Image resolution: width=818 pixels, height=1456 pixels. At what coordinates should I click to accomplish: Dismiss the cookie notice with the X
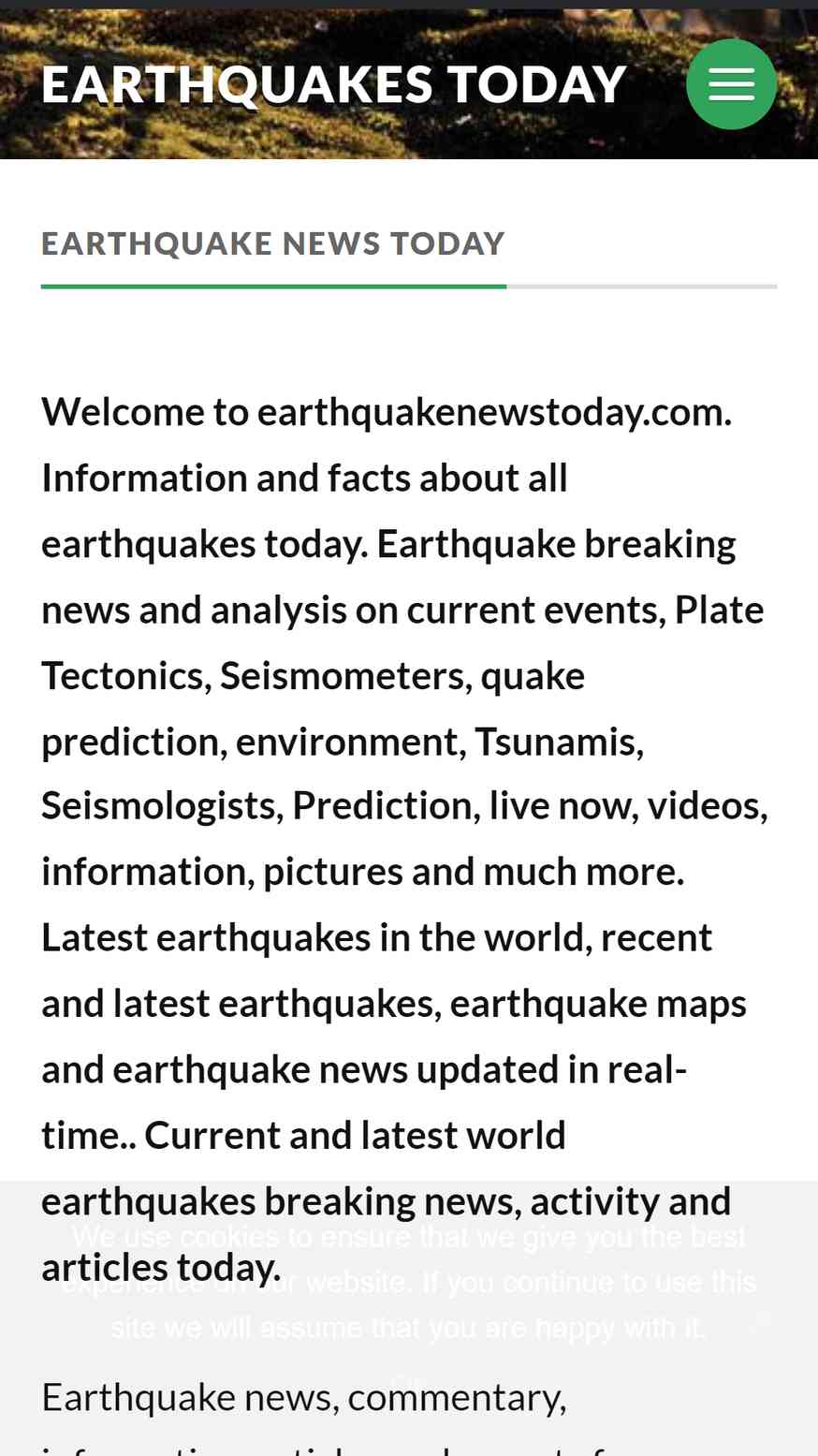(763, 1318)
